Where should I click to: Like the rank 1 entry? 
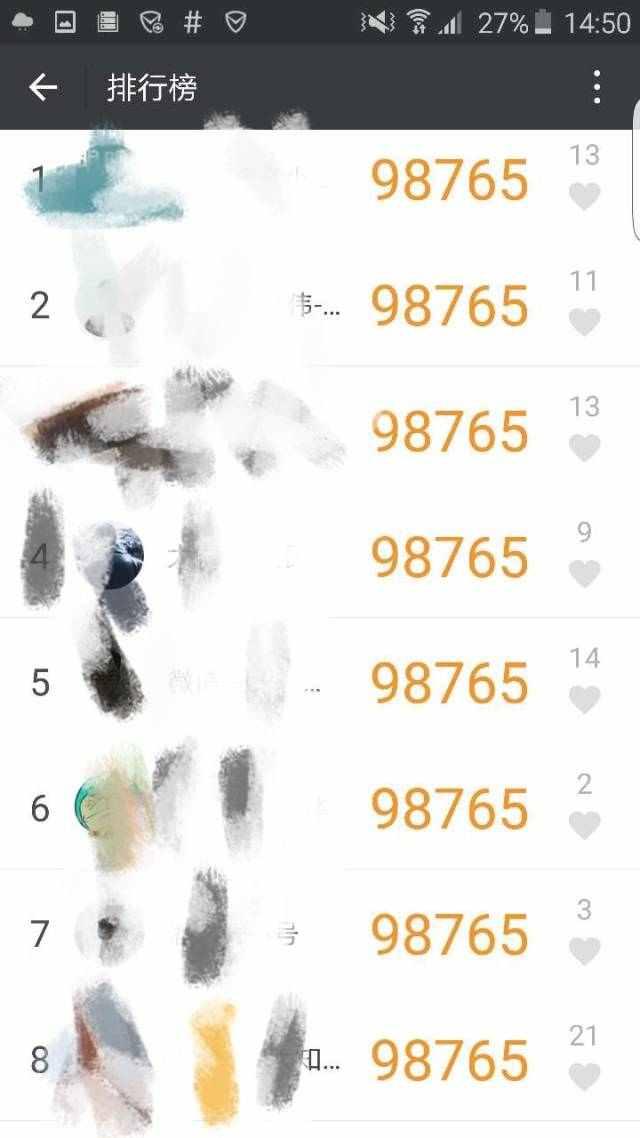click(x=584, y=197)
